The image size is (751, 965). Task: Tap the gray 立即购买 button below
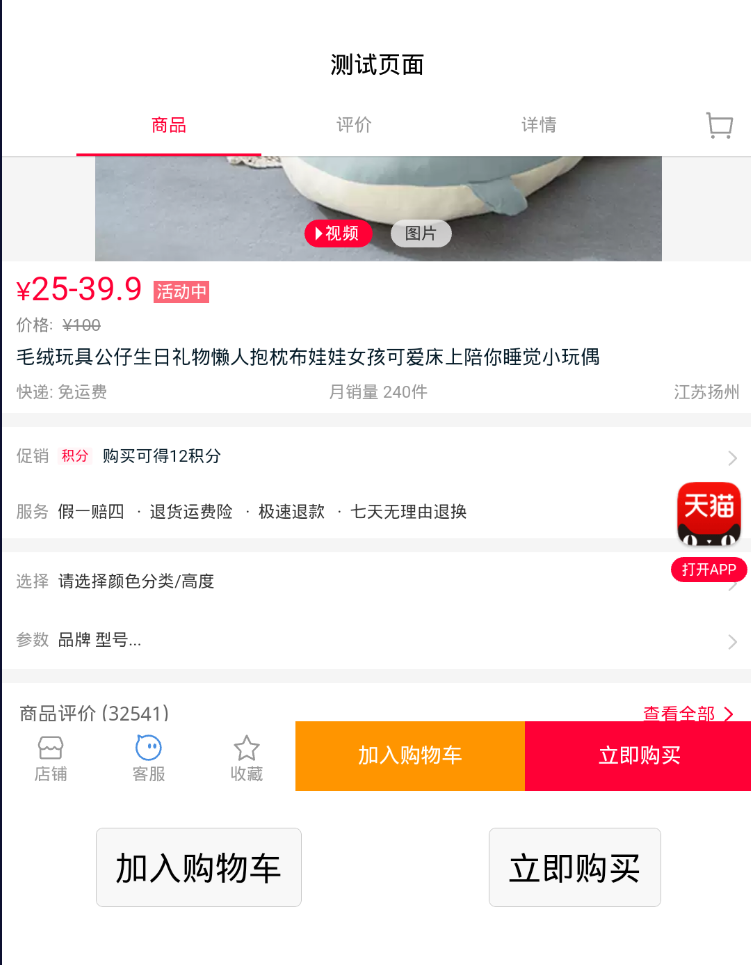coord(575,867)
